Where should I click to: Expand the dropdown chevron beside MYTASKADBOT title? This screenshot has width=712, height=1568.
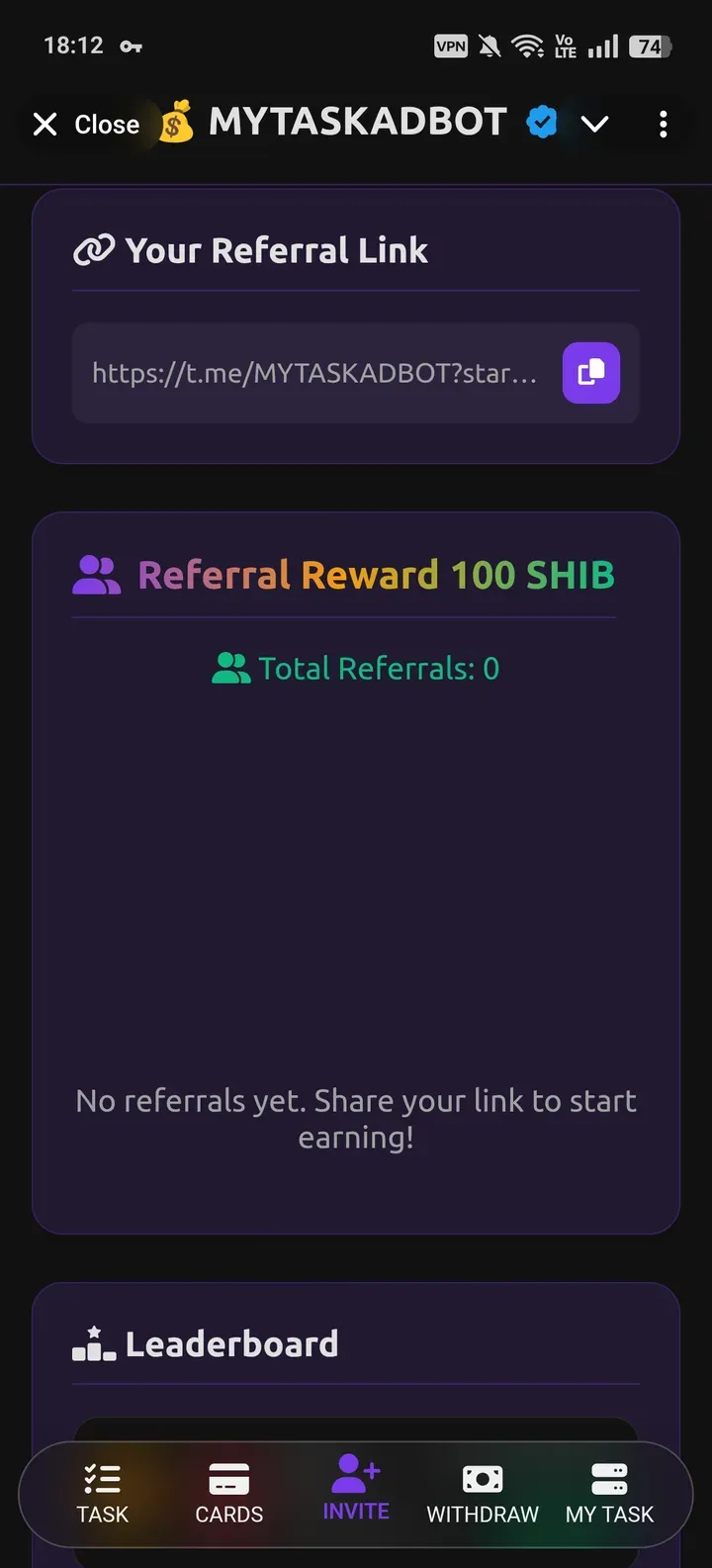tap(594, 125)
